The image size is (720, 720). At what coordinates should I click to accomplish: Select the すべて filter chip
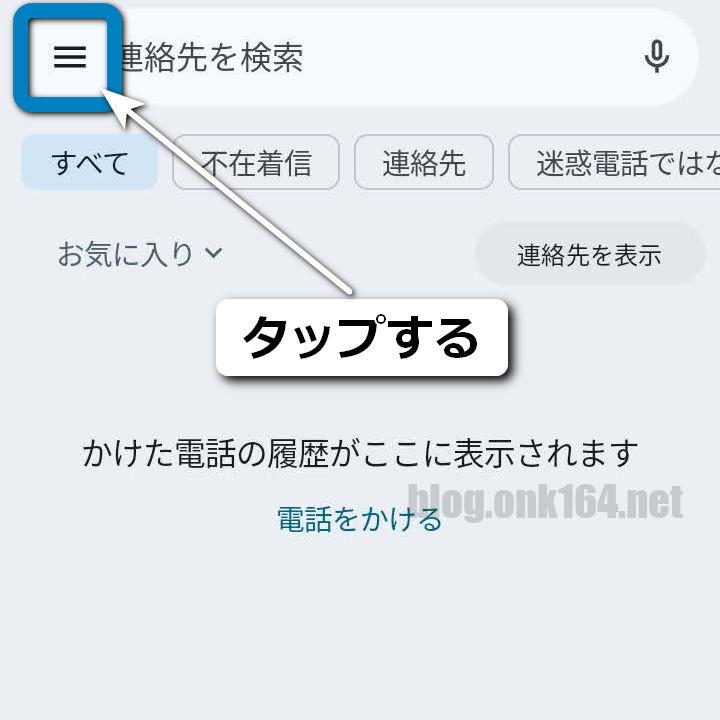[x=90, y=162]
